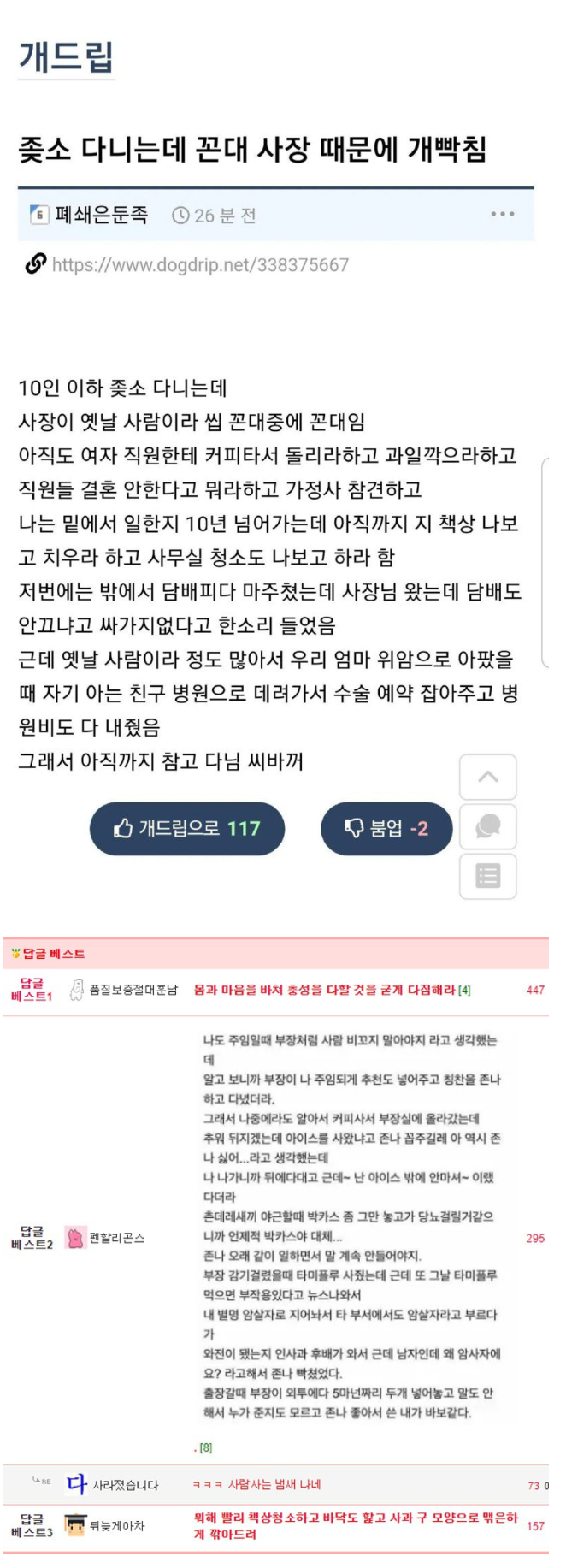This screenshot has height=1568, width=566.
Task: Open the three-dot post options menu
Action: coord(503,214)
